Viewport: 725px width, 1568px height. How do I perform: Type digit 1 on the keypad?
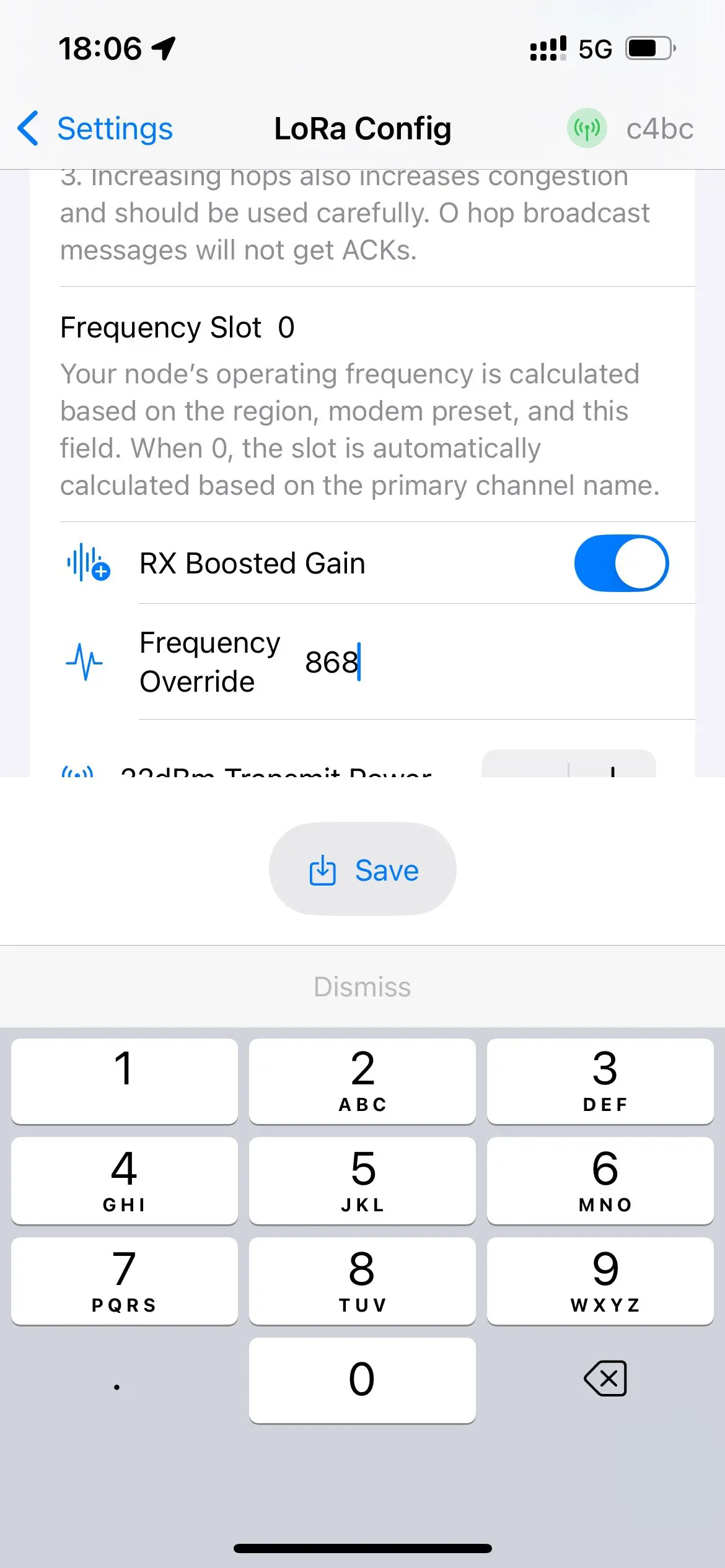[125, 1081]
